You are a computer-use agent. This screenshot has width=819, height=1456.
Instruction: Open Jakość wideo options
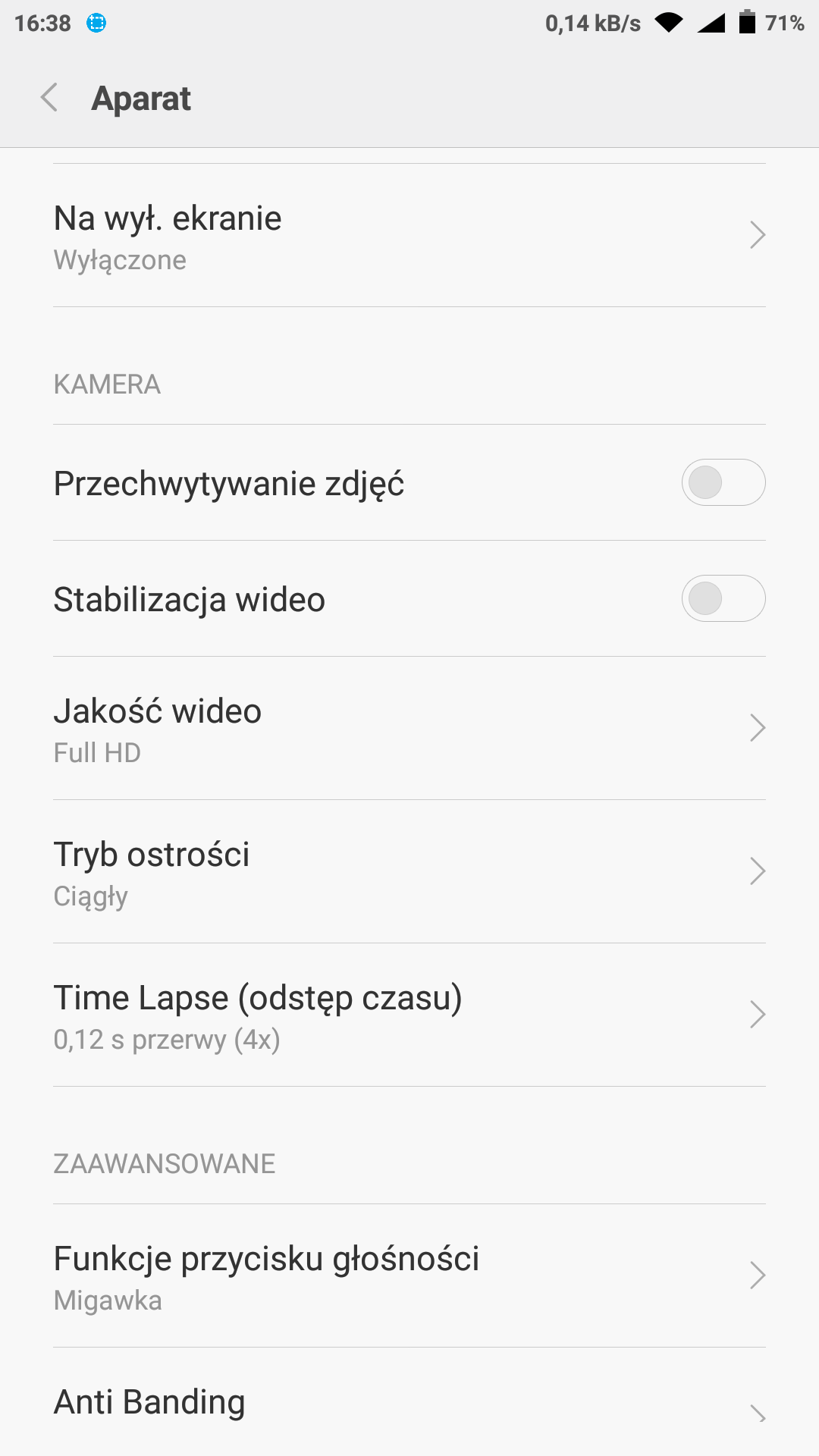point(409,728)
